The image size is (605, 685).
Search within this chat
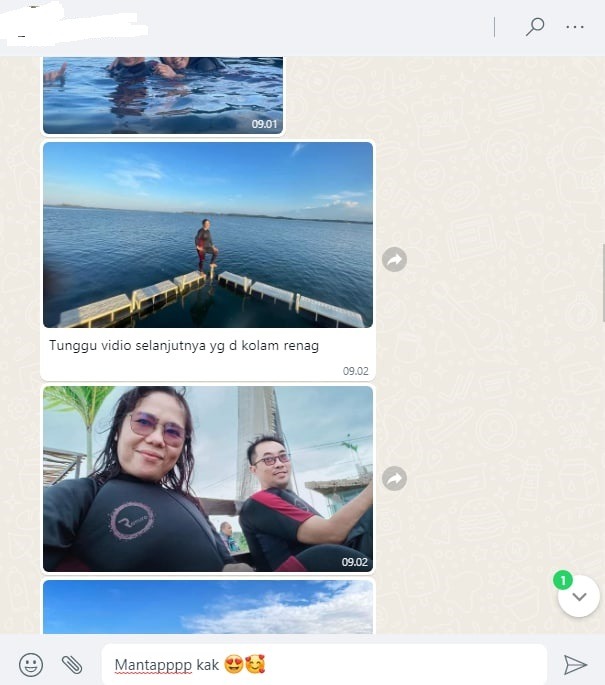(535, 27)
